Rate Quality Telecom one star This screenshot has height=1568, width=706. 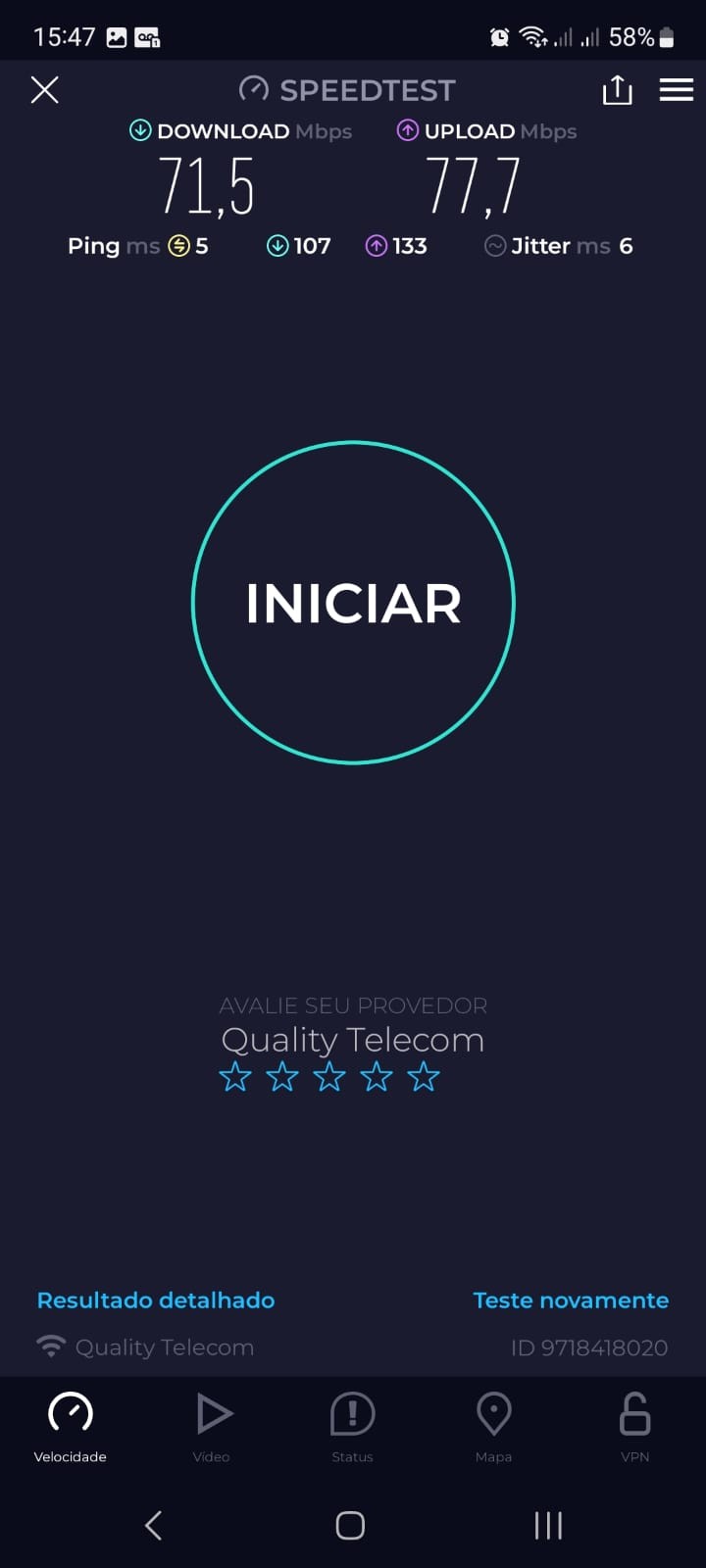235,1077
